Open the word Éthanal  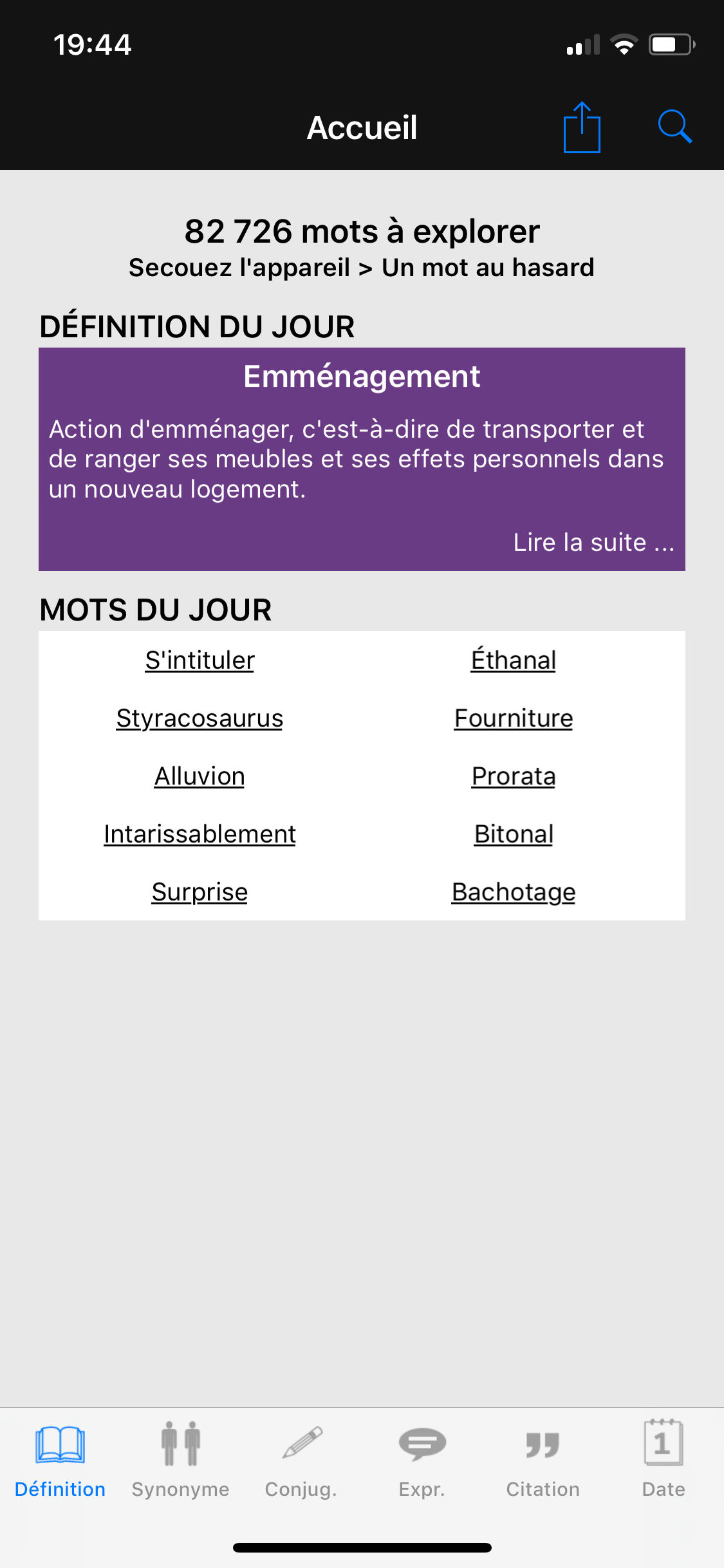tap(513, 660)
